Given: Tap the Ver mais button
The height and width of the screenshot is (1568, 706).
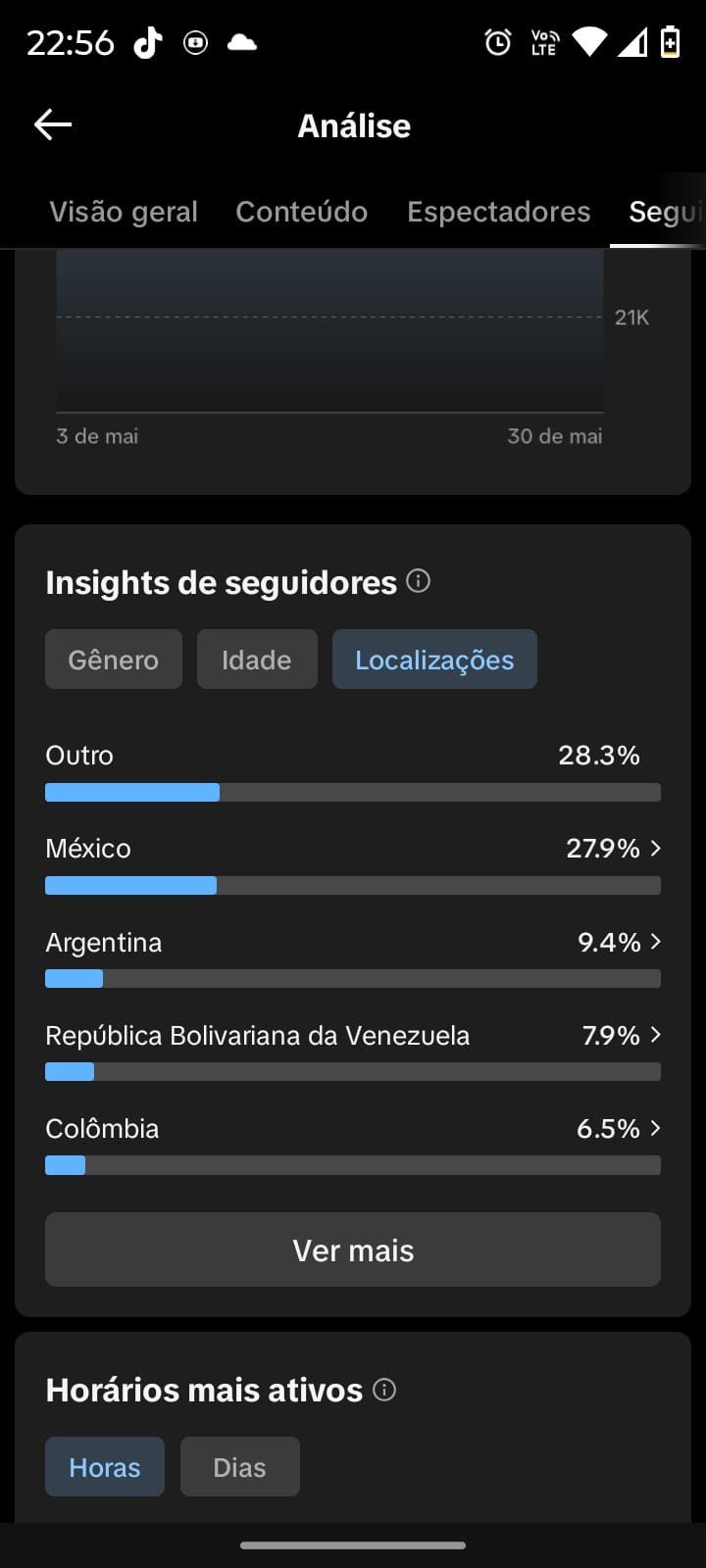Looking at the screenshot, I should (353, 1249).
